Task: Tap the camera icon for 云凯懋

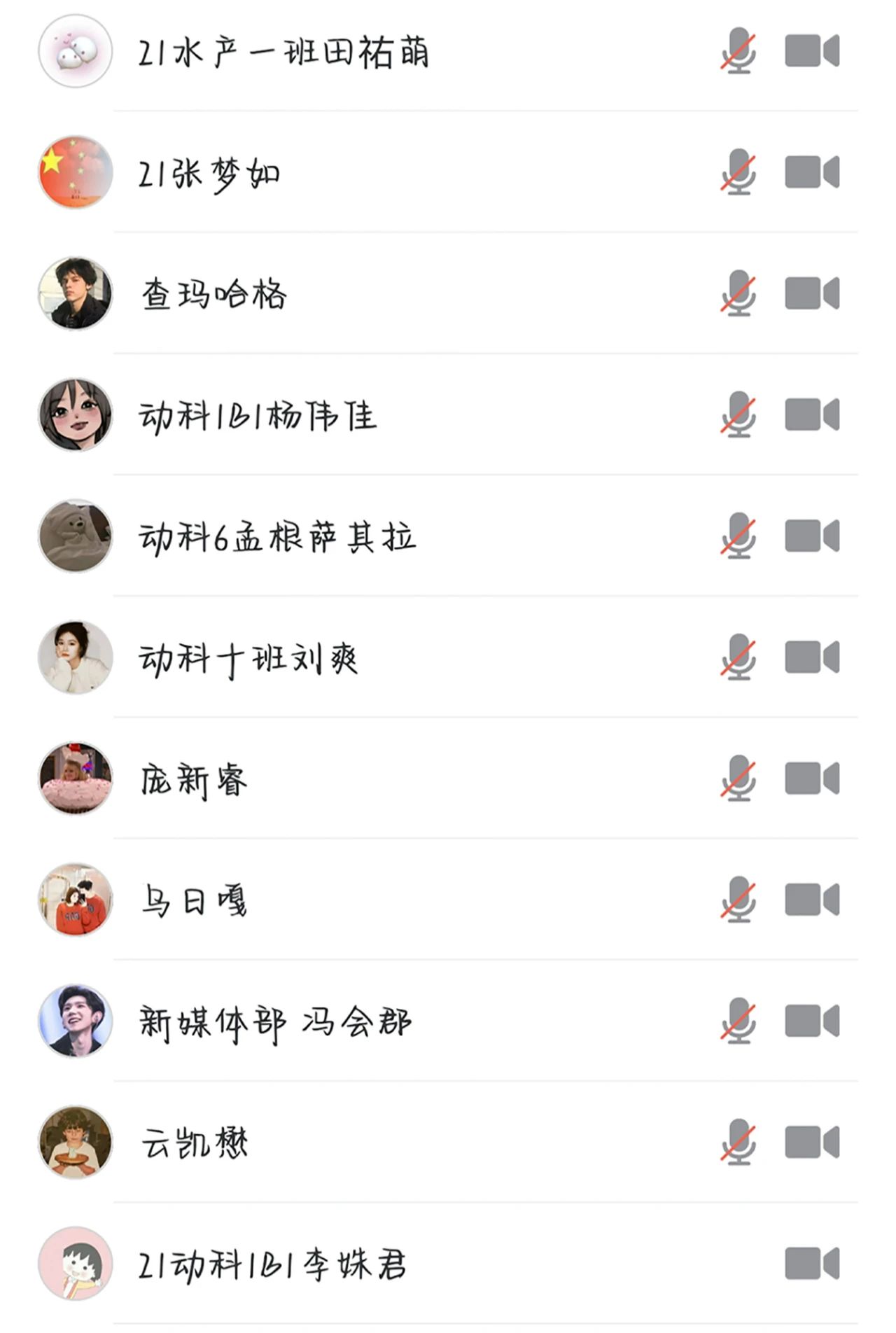Action: click(x=811, y=1143)
